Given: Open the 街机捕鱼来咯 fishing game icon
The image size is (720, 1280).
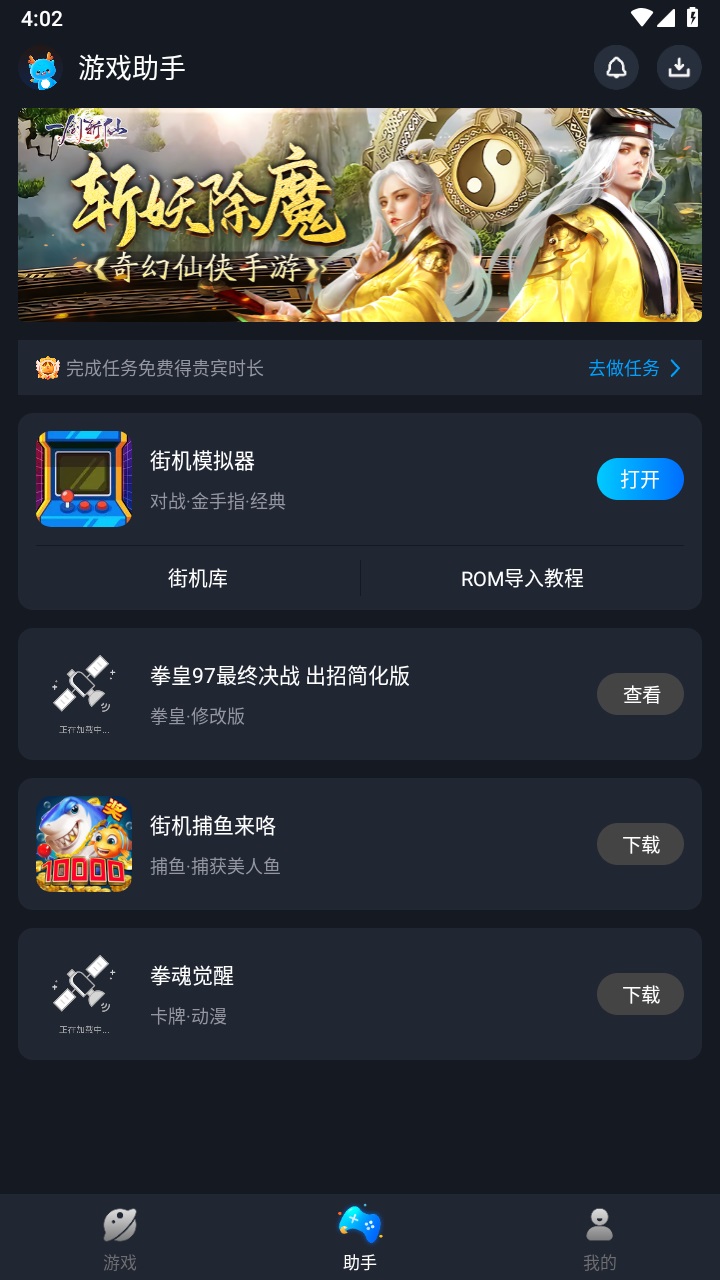Looking at the screenshot, I should (84, 844).
